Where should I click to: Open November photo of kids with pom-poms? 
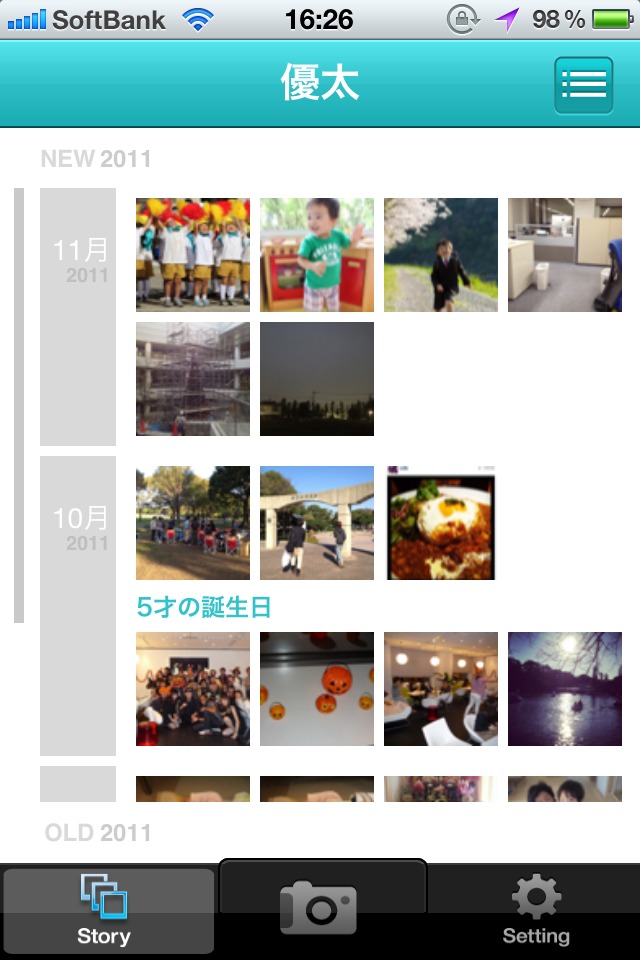(x=193, y=254)
